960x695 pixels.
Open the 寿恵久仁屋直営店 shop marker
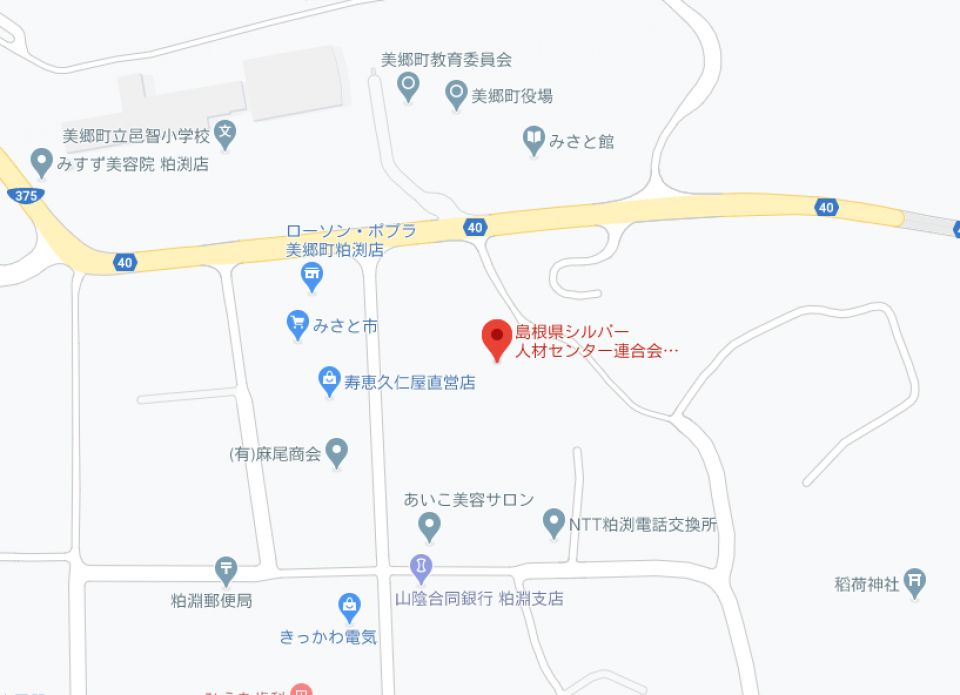point(328,379)
